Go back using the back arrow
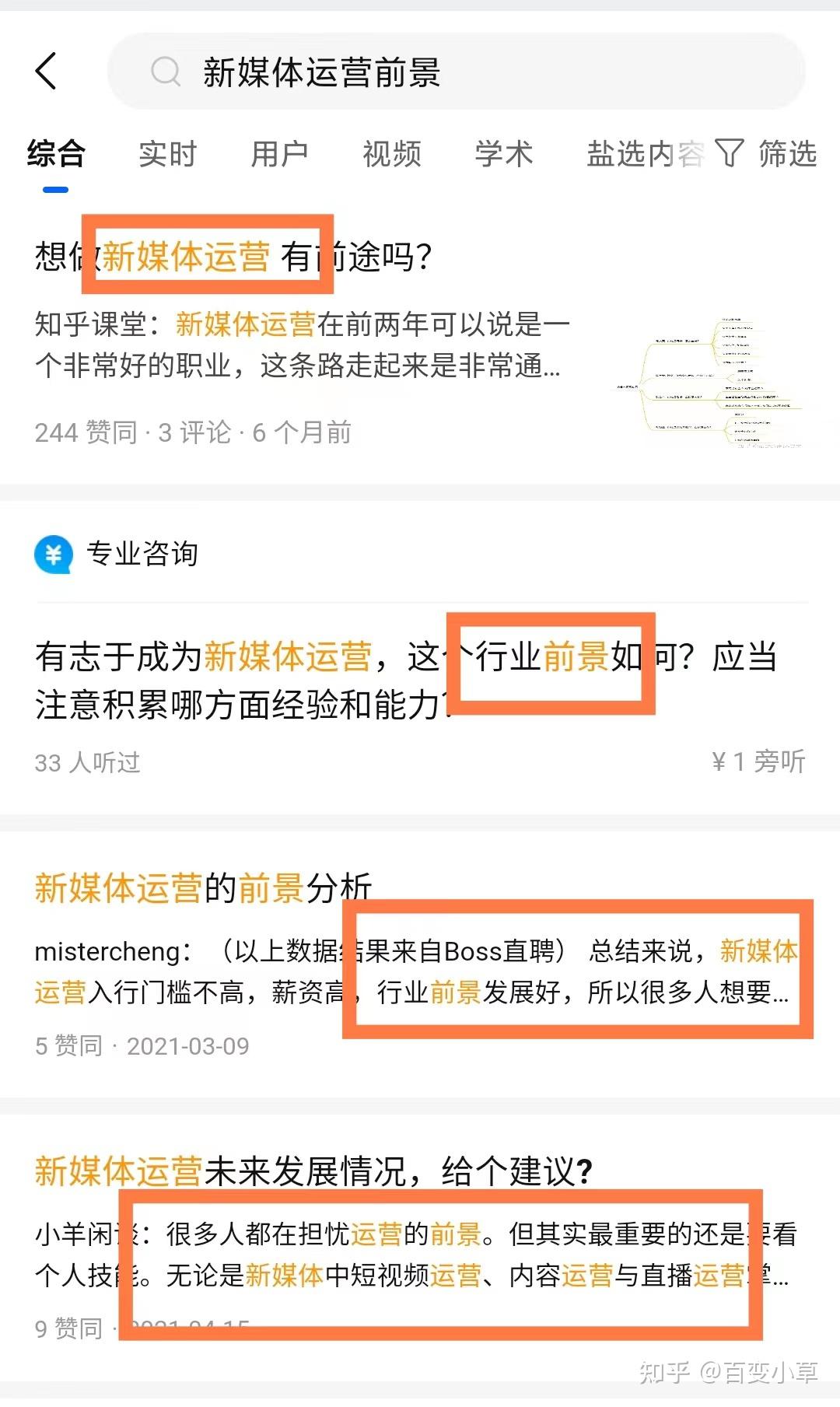This screenshot has height=1407, width=840. click(47, 72)
